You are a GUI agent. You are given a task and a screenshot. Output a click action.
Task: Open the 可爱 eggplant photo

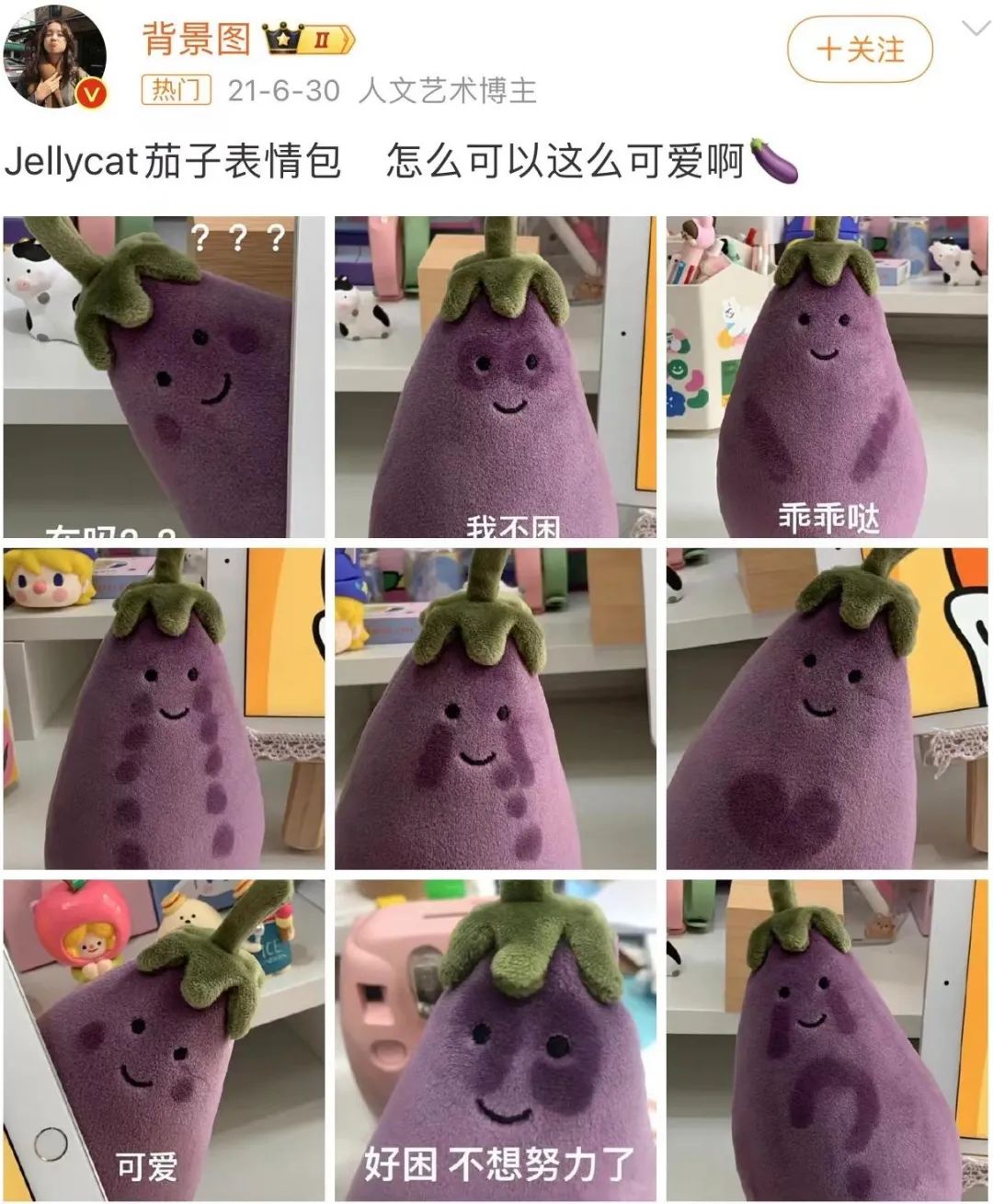coord(164,1039)
